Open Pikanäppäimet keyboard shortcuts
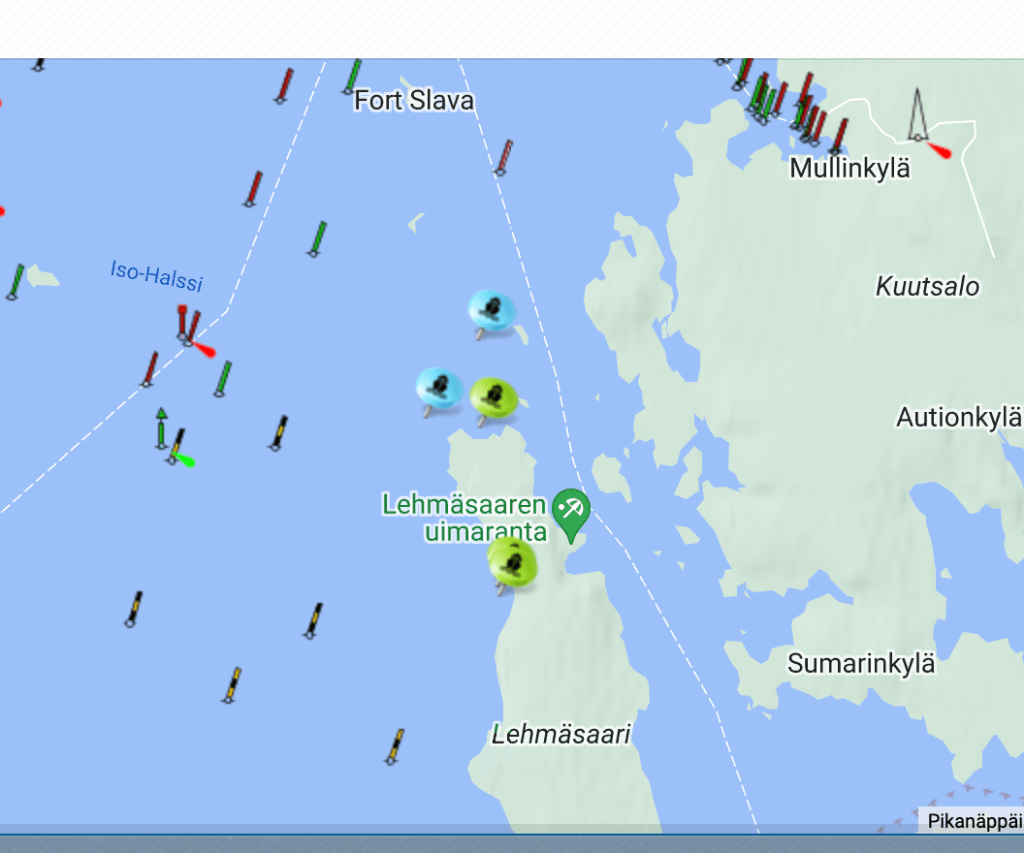 [973, 821]
